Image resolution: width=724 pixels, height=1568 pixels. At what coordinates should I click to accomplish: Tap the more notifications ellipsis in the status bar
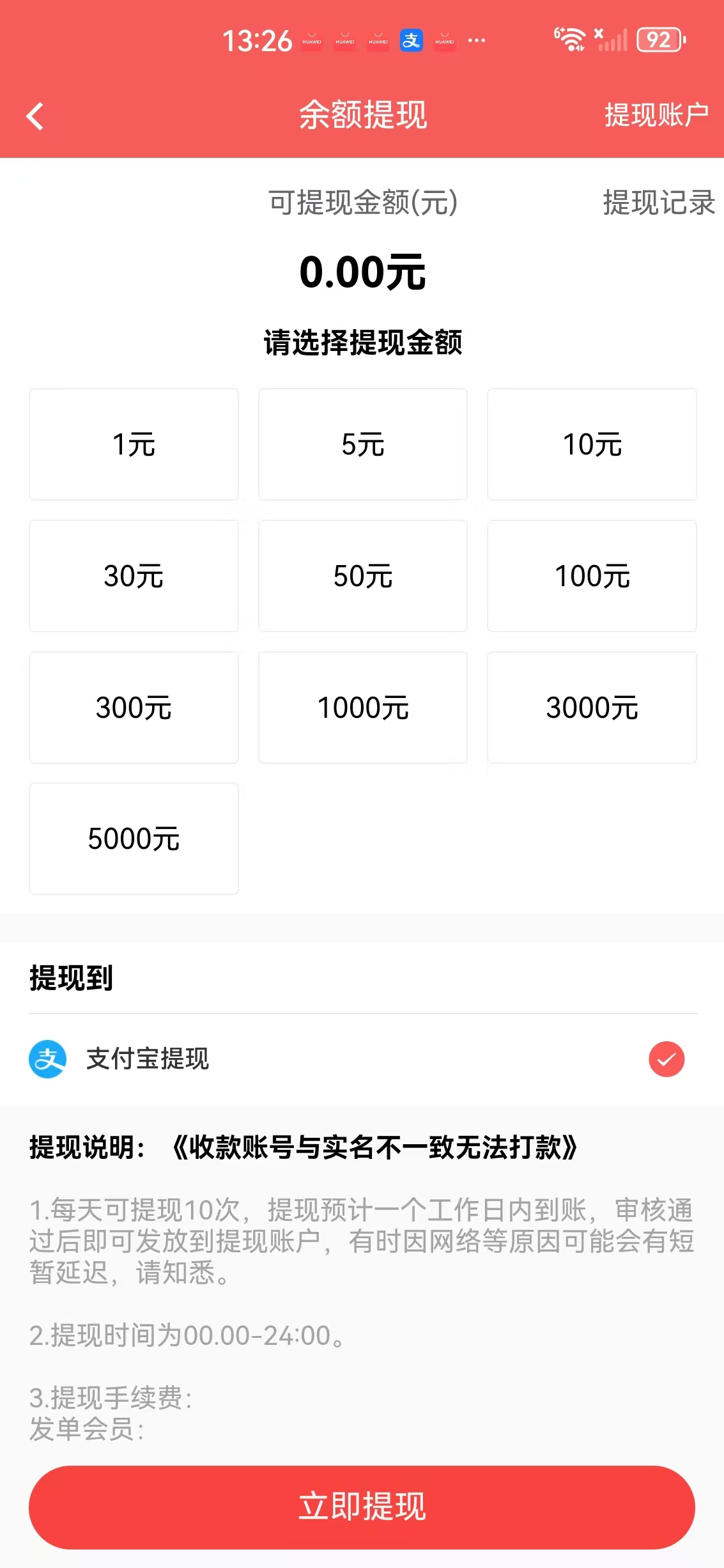(x=477, y=40)
